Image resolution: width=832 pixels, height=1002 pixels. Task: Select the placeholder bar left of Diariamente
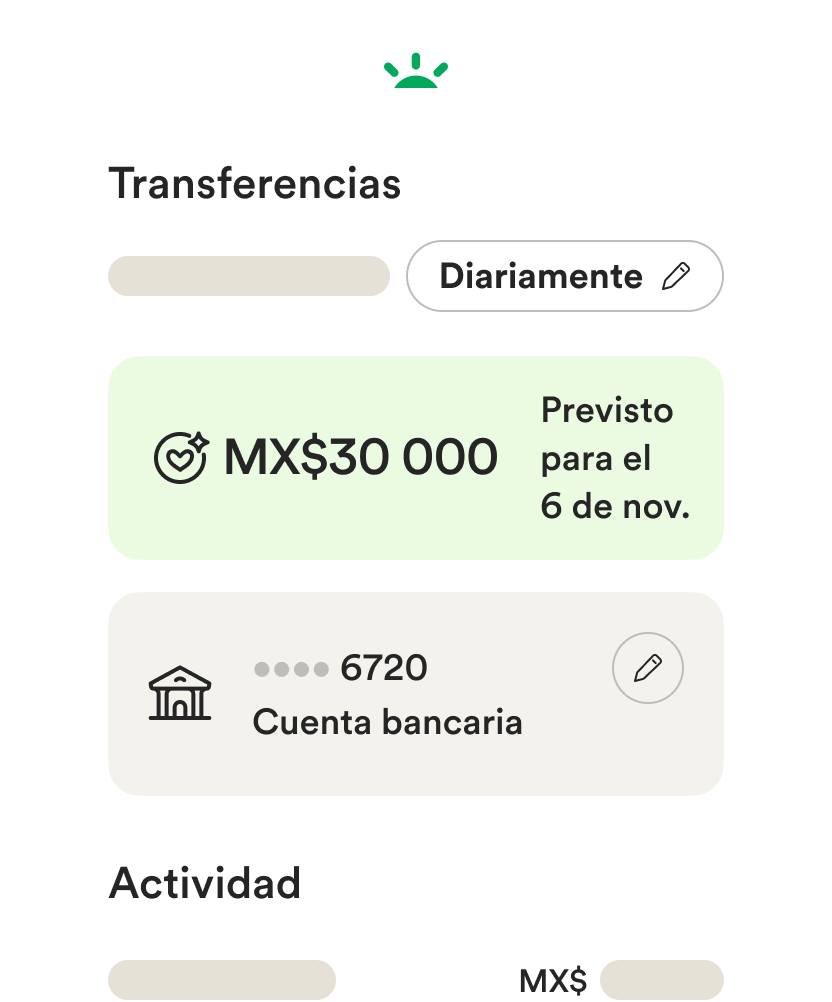click(x=249, y=276)
